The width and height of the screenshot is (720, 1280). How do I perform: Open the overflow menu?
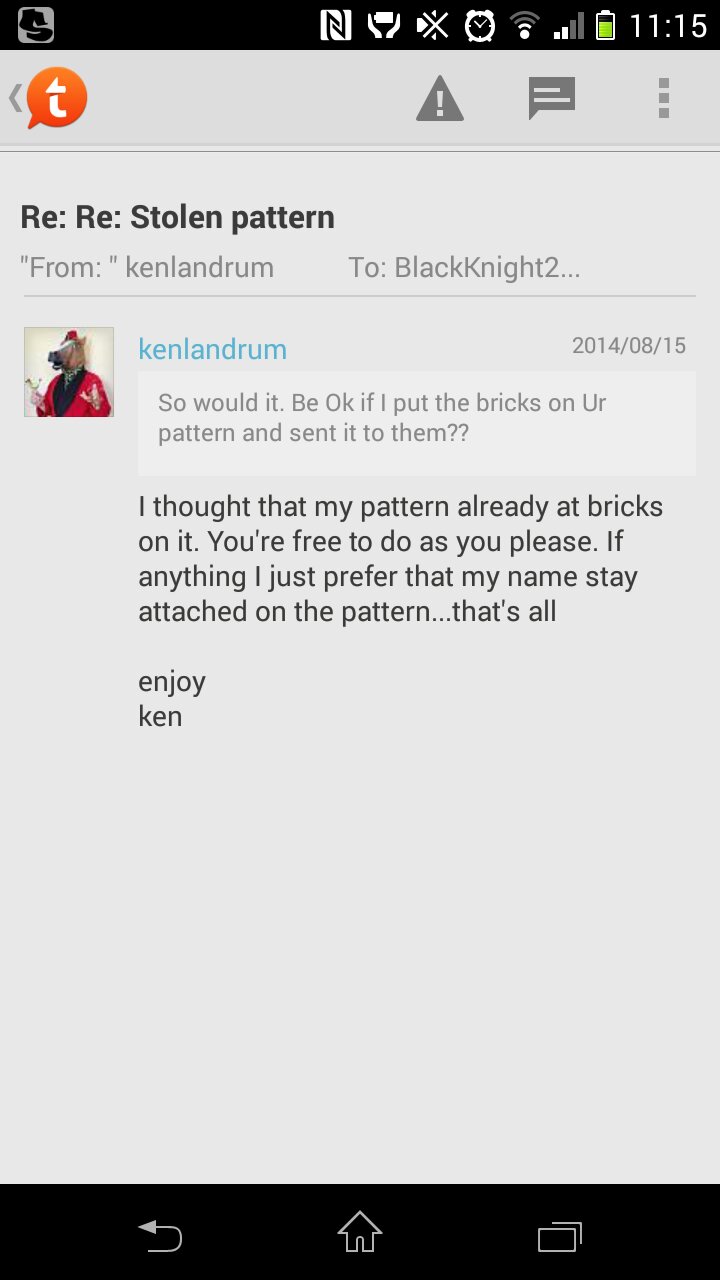click(x=663, y=98)
